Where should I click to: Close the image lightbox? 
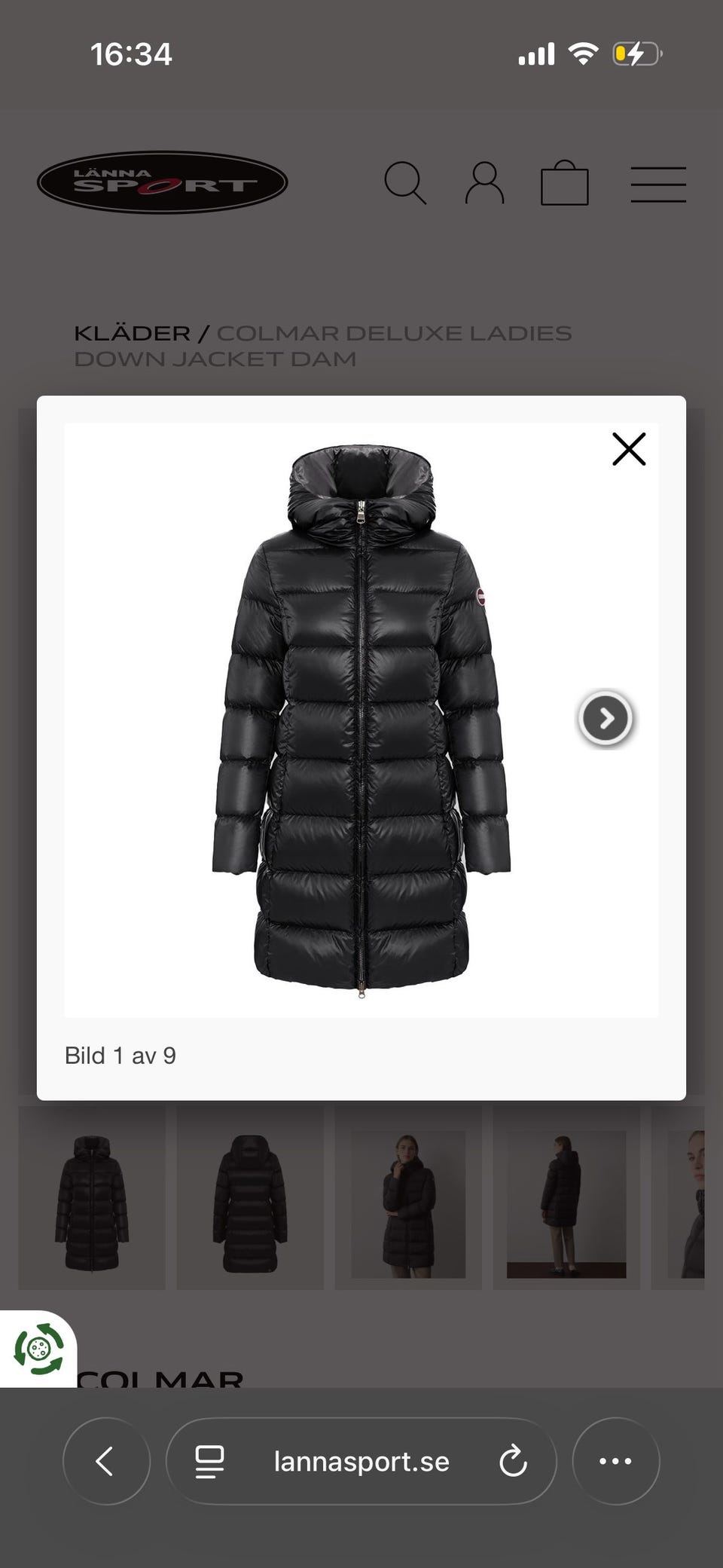click(629, 449)
